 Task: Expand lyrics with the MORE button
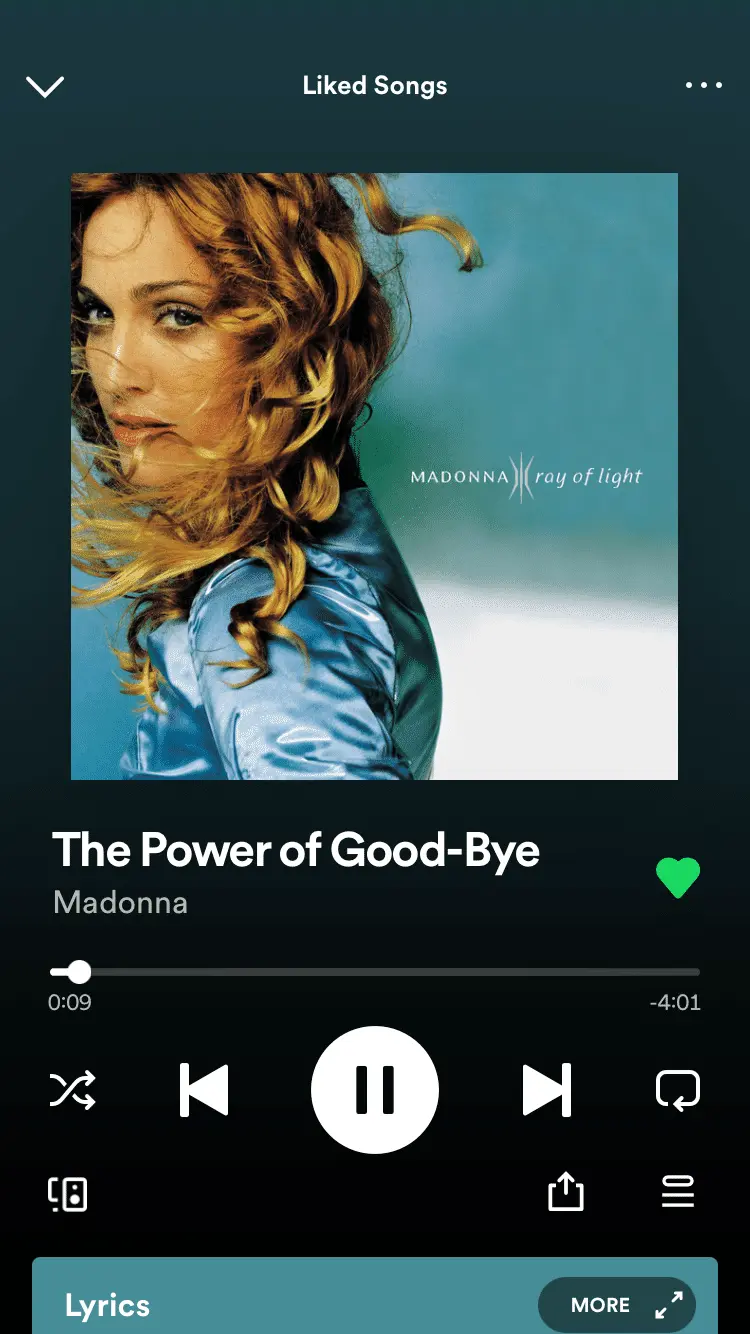[616, 1305]
